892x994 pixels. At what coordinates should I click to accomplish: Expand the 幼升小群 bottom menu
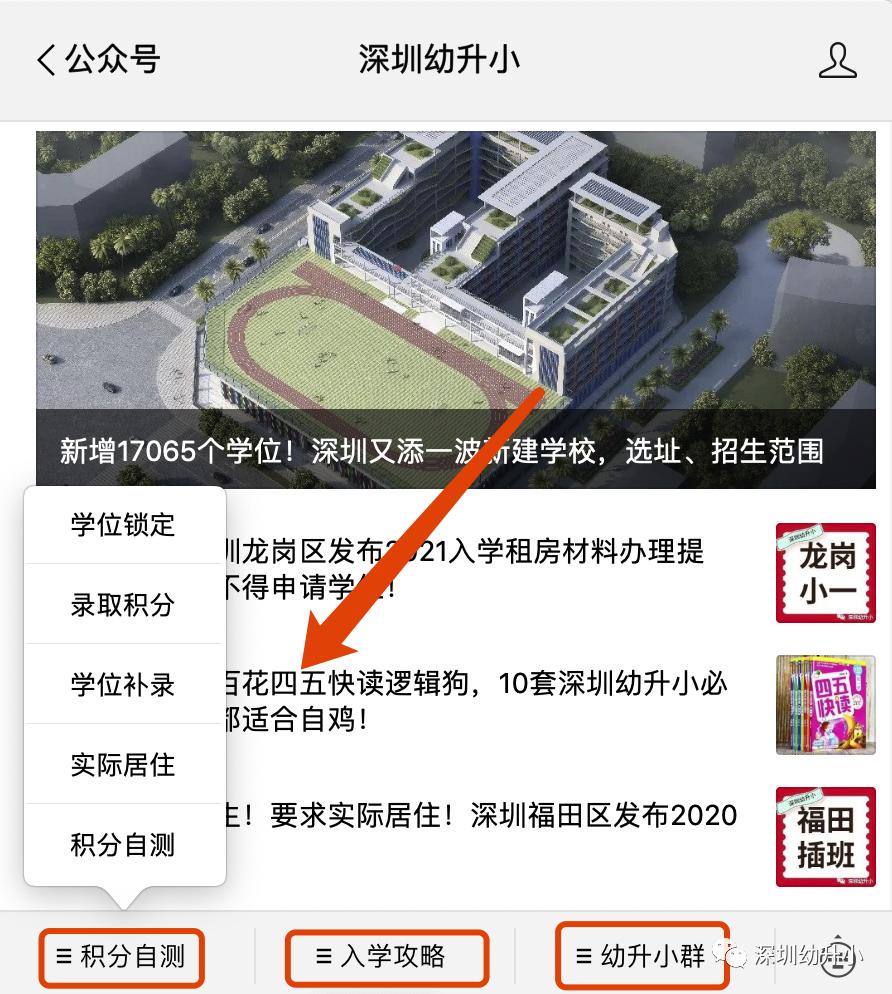[x=641, y=957]
